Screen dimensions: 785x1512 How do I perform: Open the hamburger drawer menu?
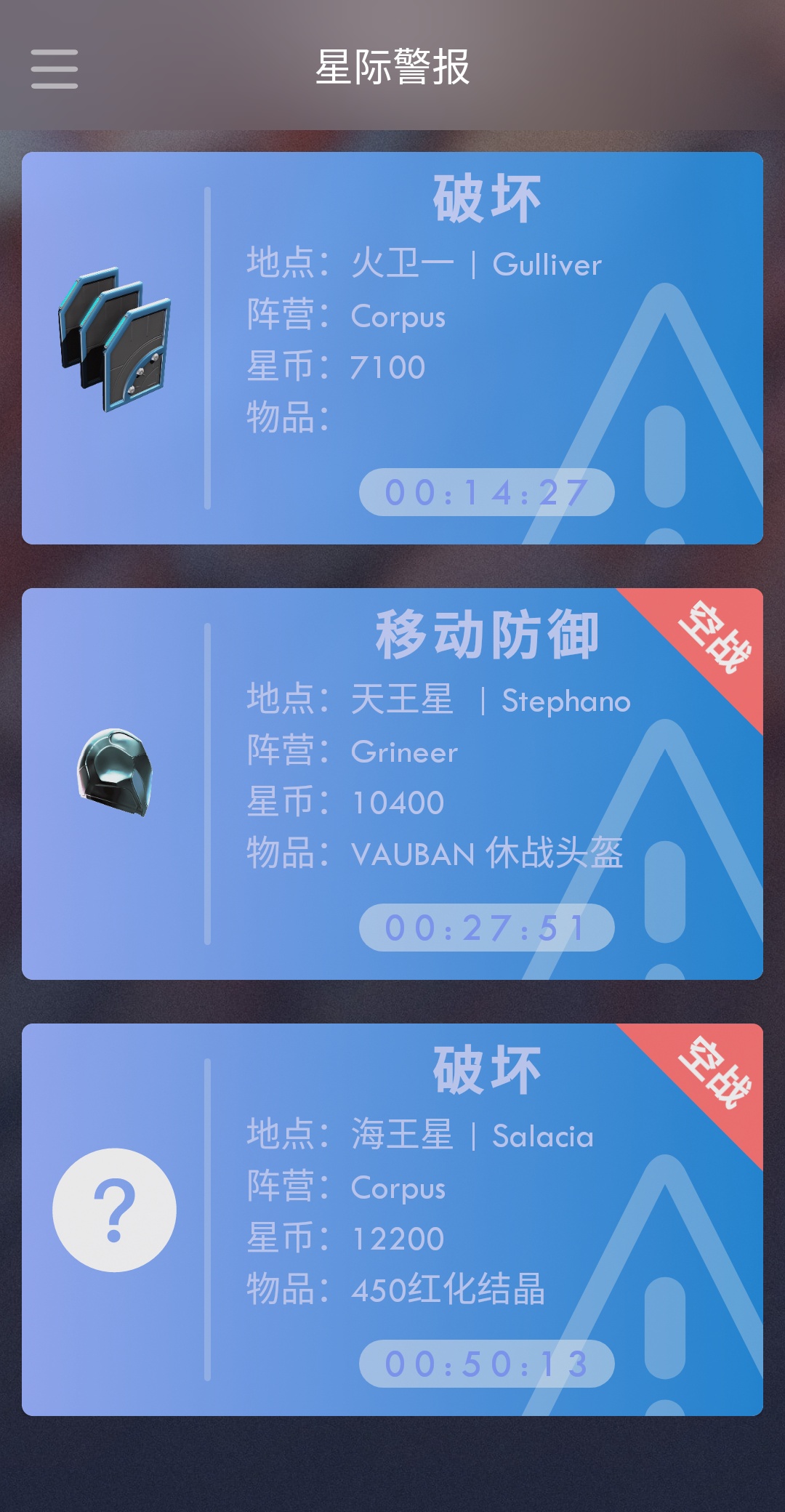(x=55, y=69)
